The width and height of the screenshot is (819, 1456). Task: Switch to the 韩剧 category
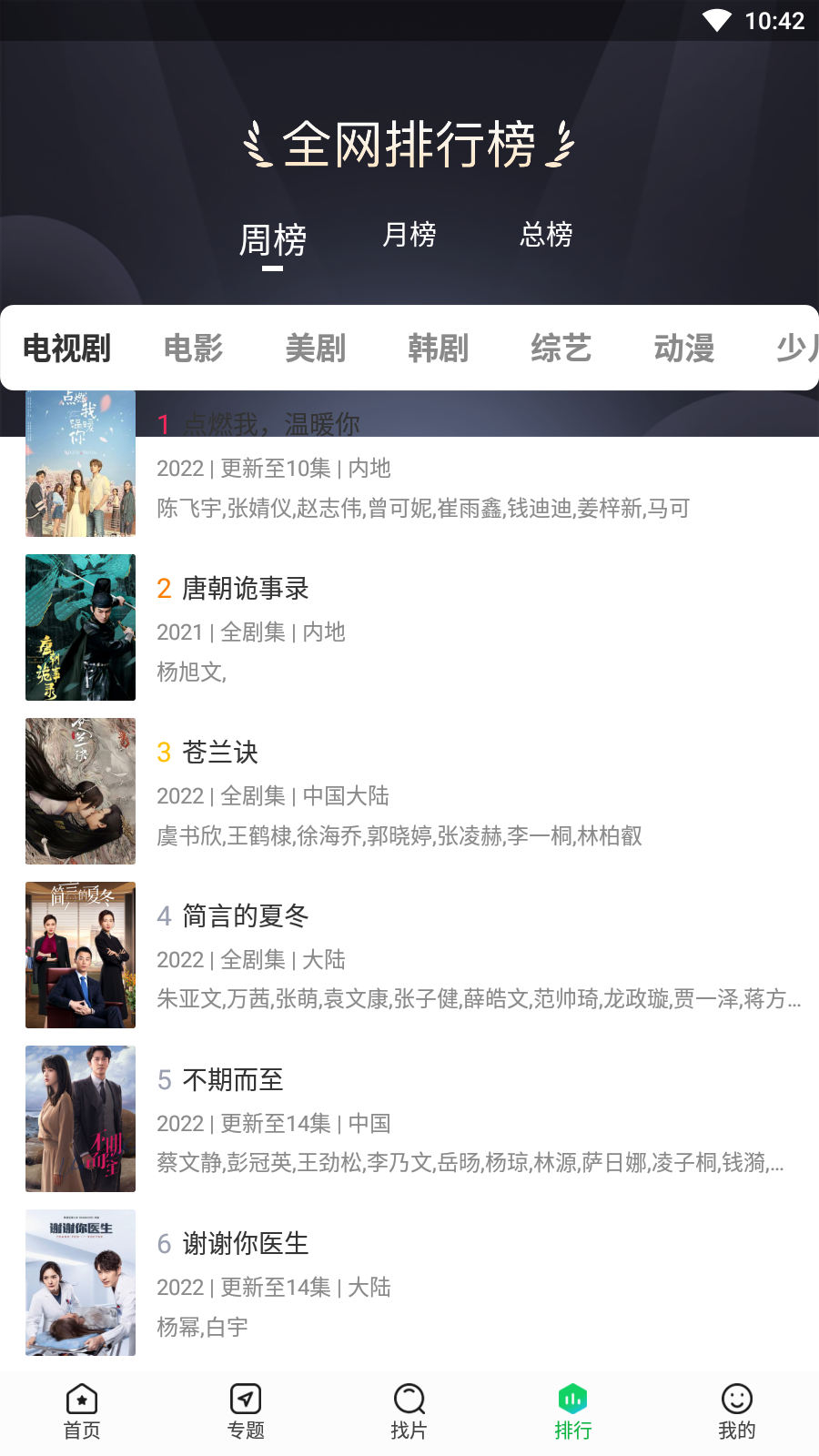(x=439, y=348)
